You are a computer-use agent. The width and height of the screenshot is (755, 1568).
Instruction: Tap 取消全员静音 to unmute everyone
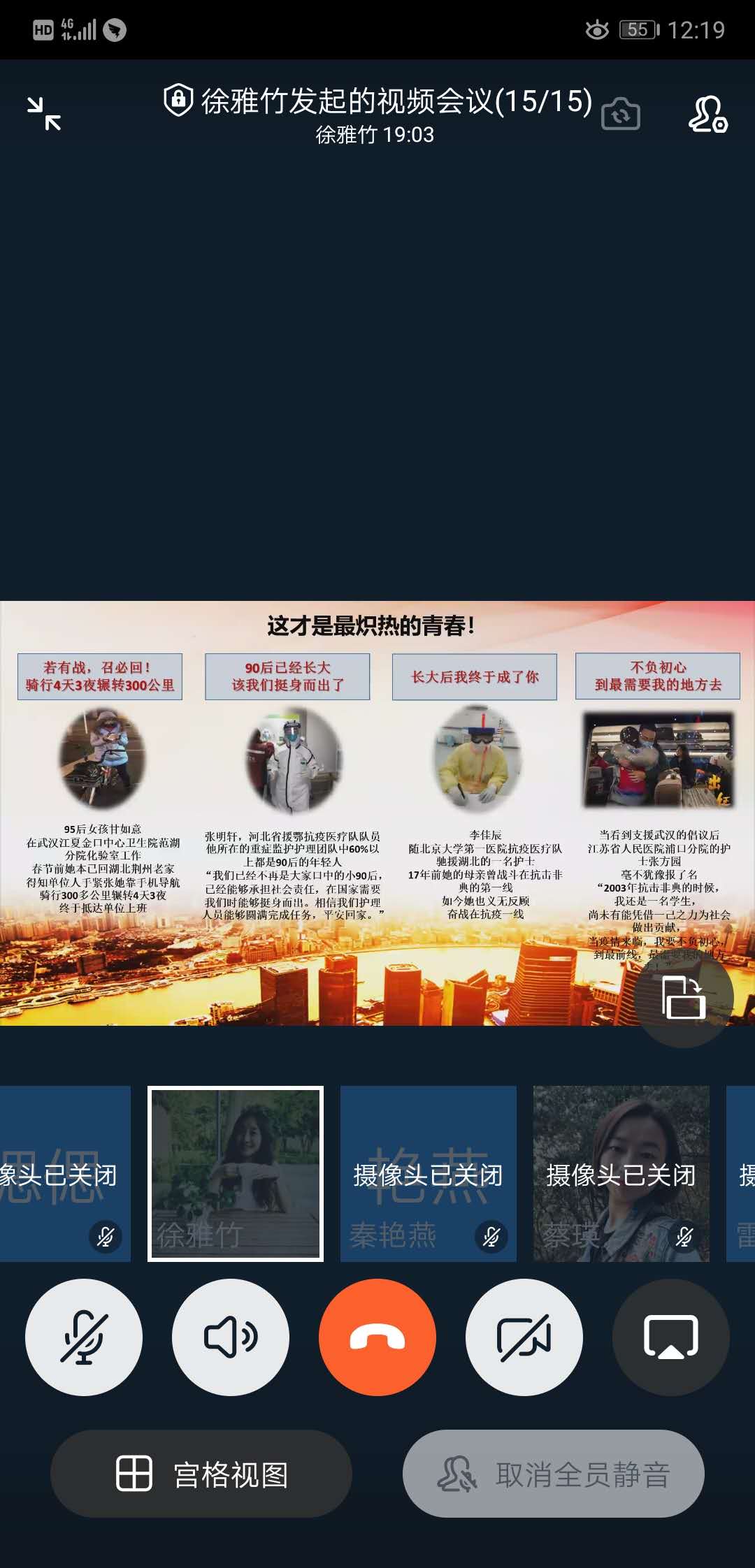pos(553,1474)
